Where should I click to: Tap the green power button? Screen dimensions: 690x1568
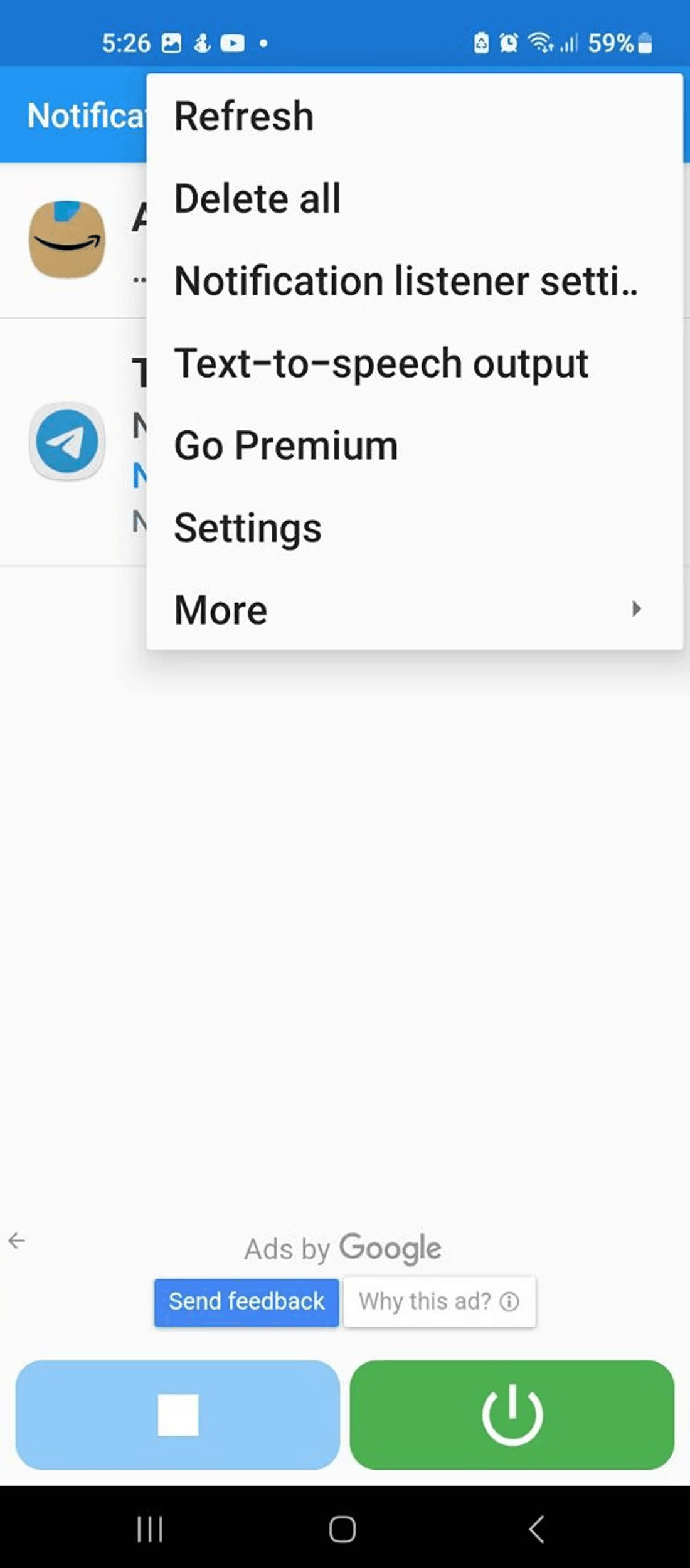click(512, 1414)
